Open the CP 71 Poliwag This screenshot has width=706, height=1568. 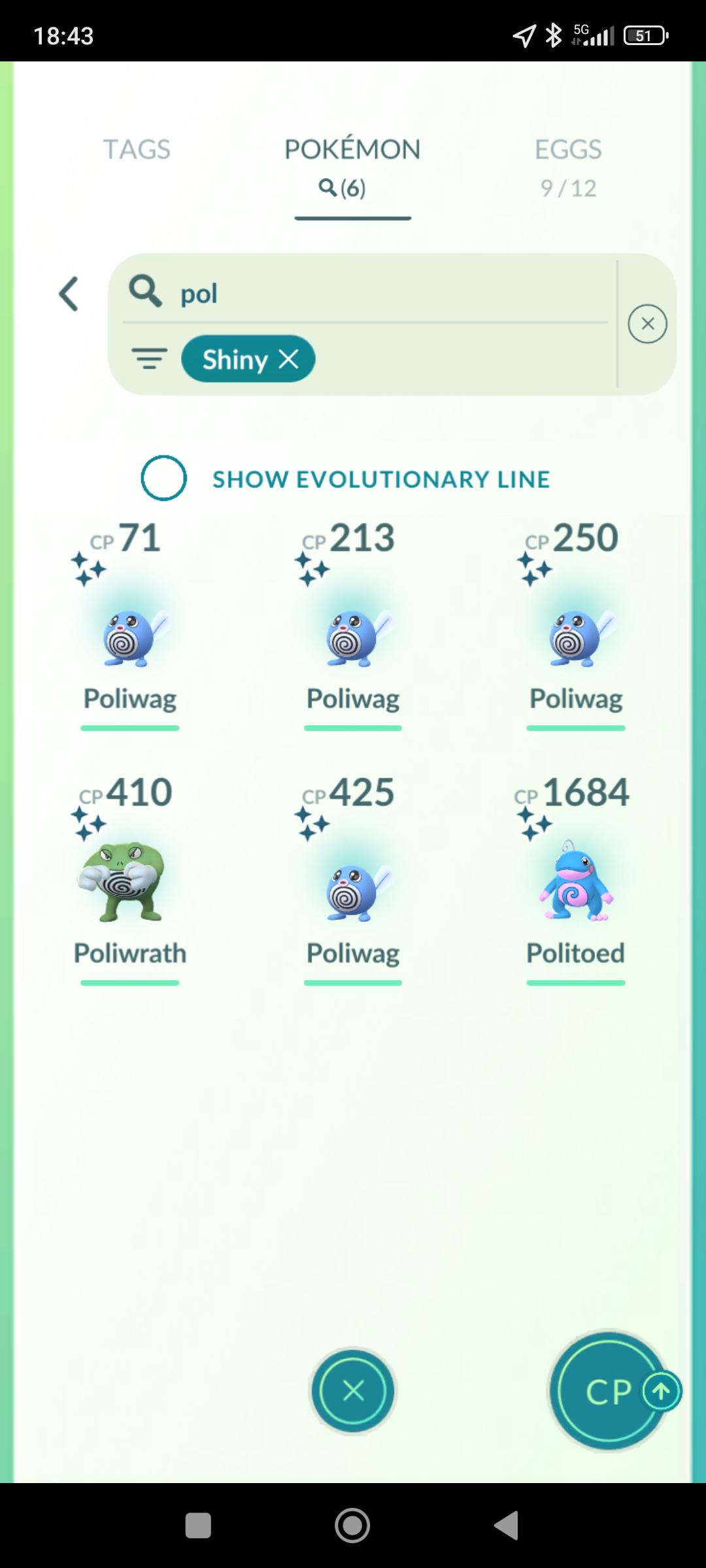(129, 625)
